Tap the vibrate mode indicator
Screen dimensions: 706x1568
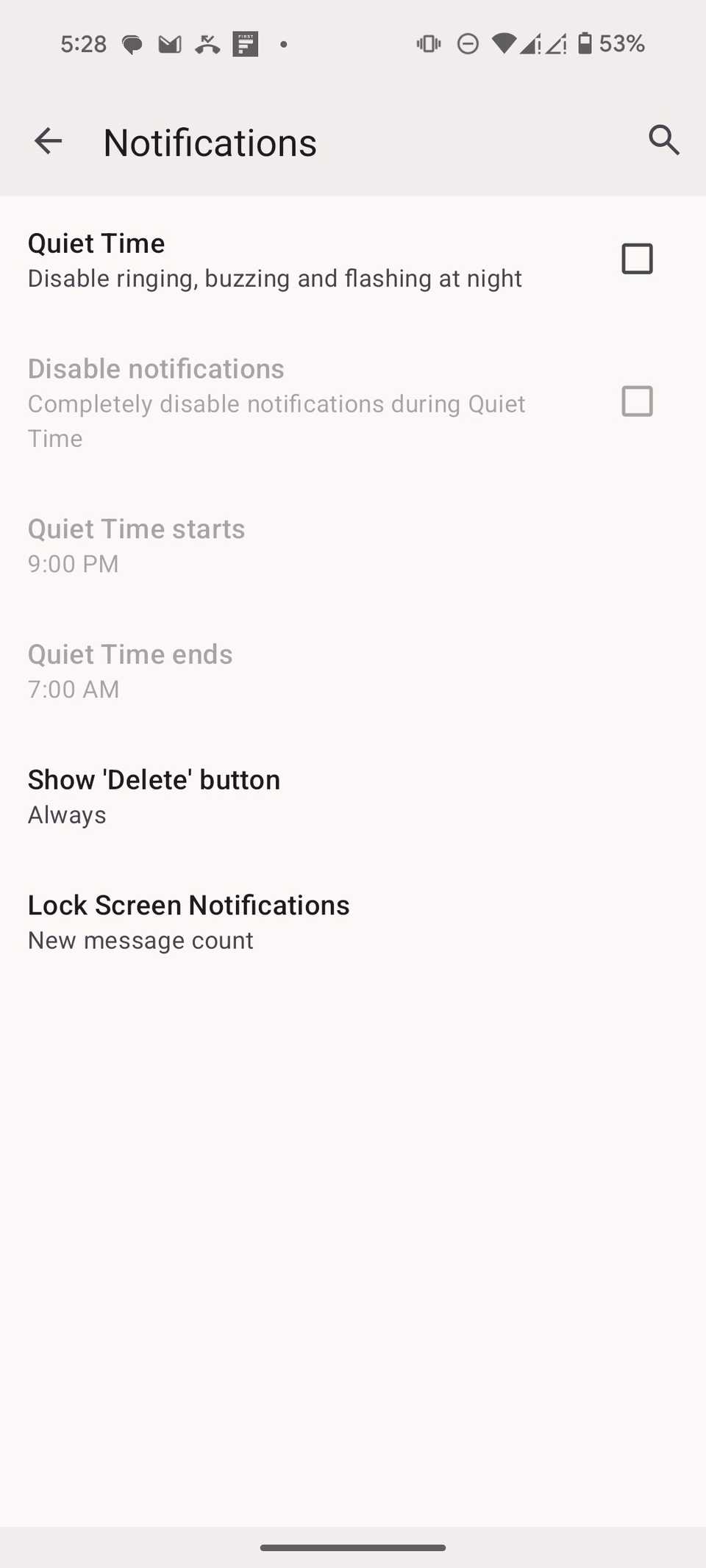tap(428, 43)
